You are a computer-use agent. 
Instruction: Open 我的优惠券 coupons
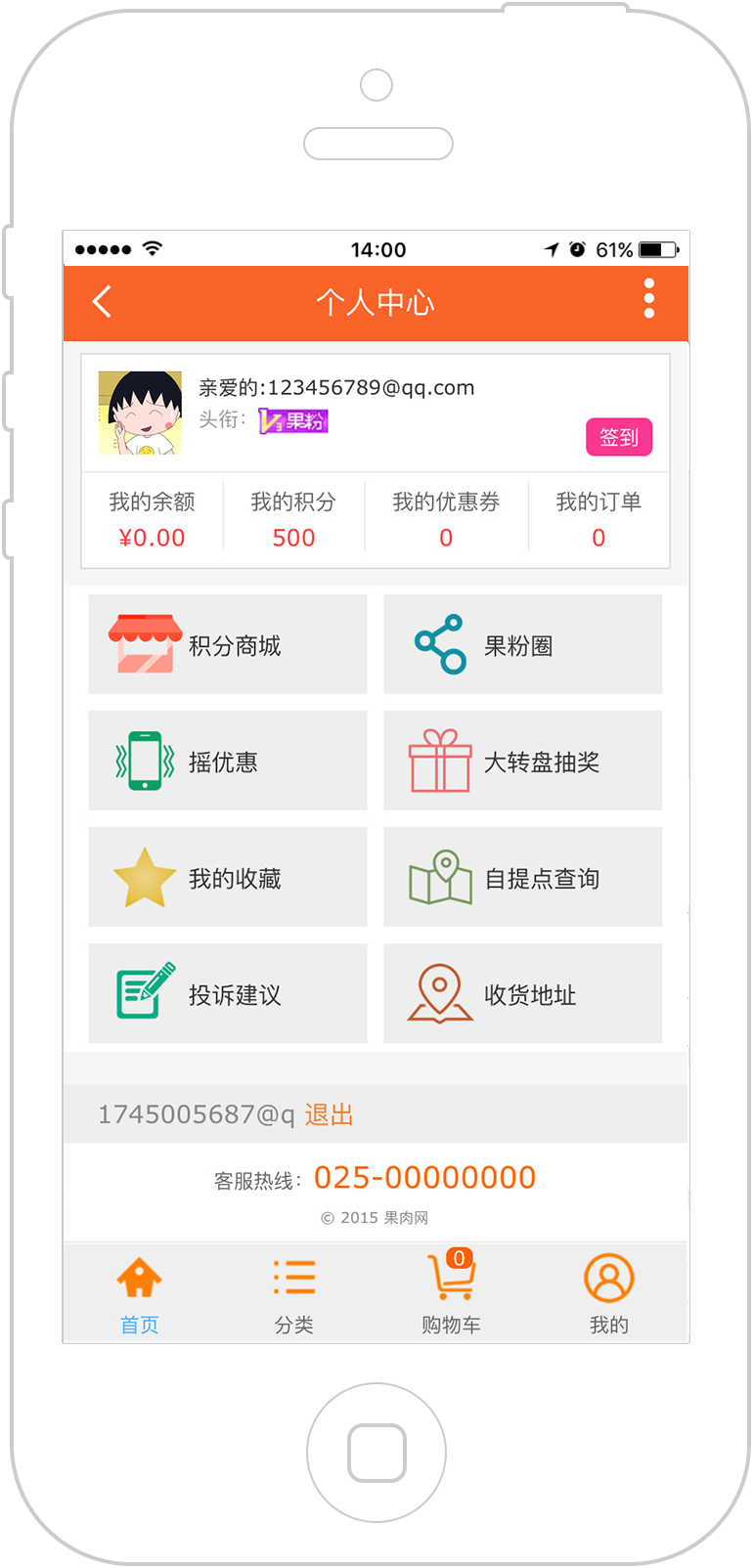click(446, 519)
